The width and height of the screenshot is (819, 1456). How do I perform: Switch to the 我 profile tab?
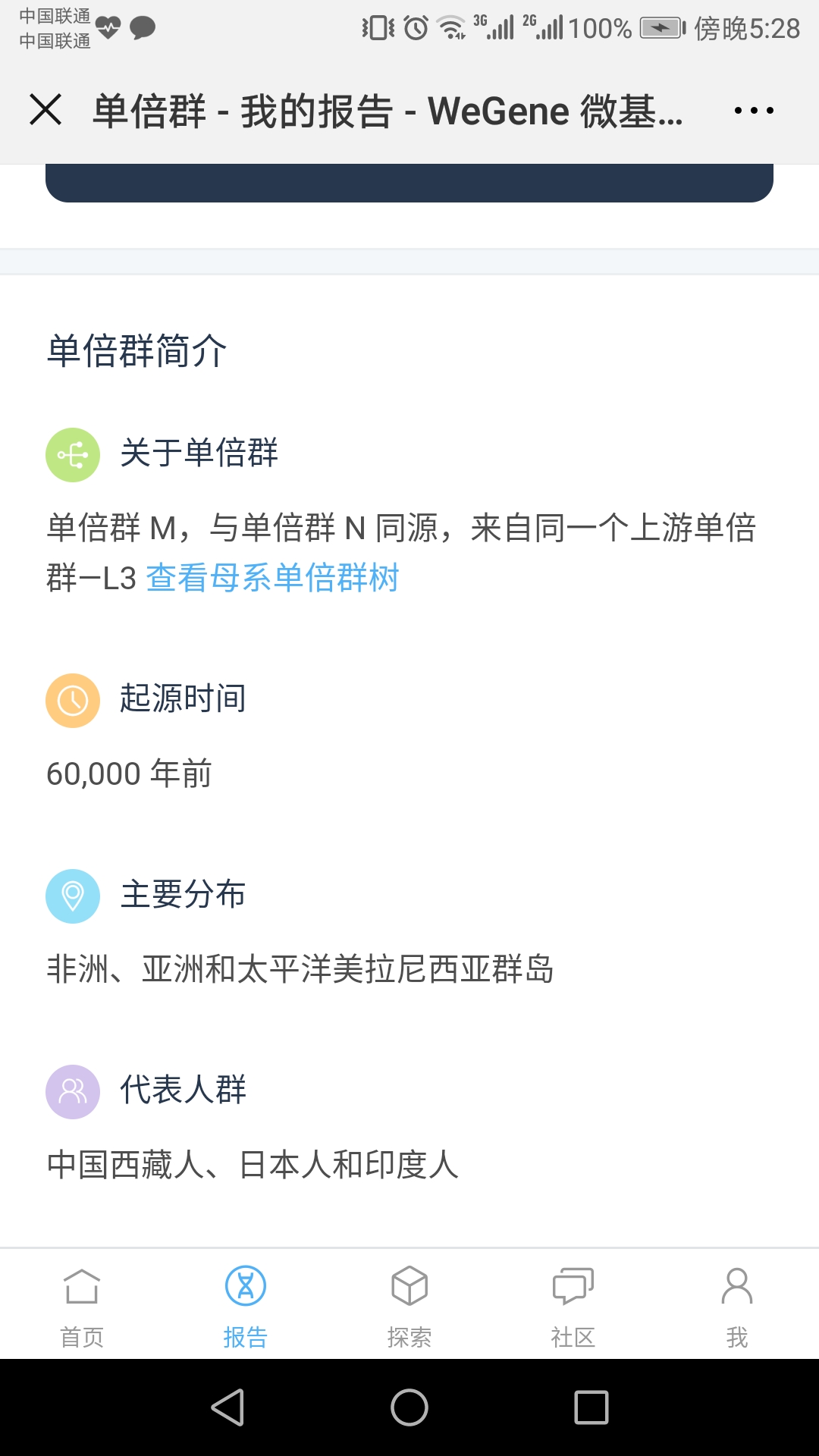737,1306
